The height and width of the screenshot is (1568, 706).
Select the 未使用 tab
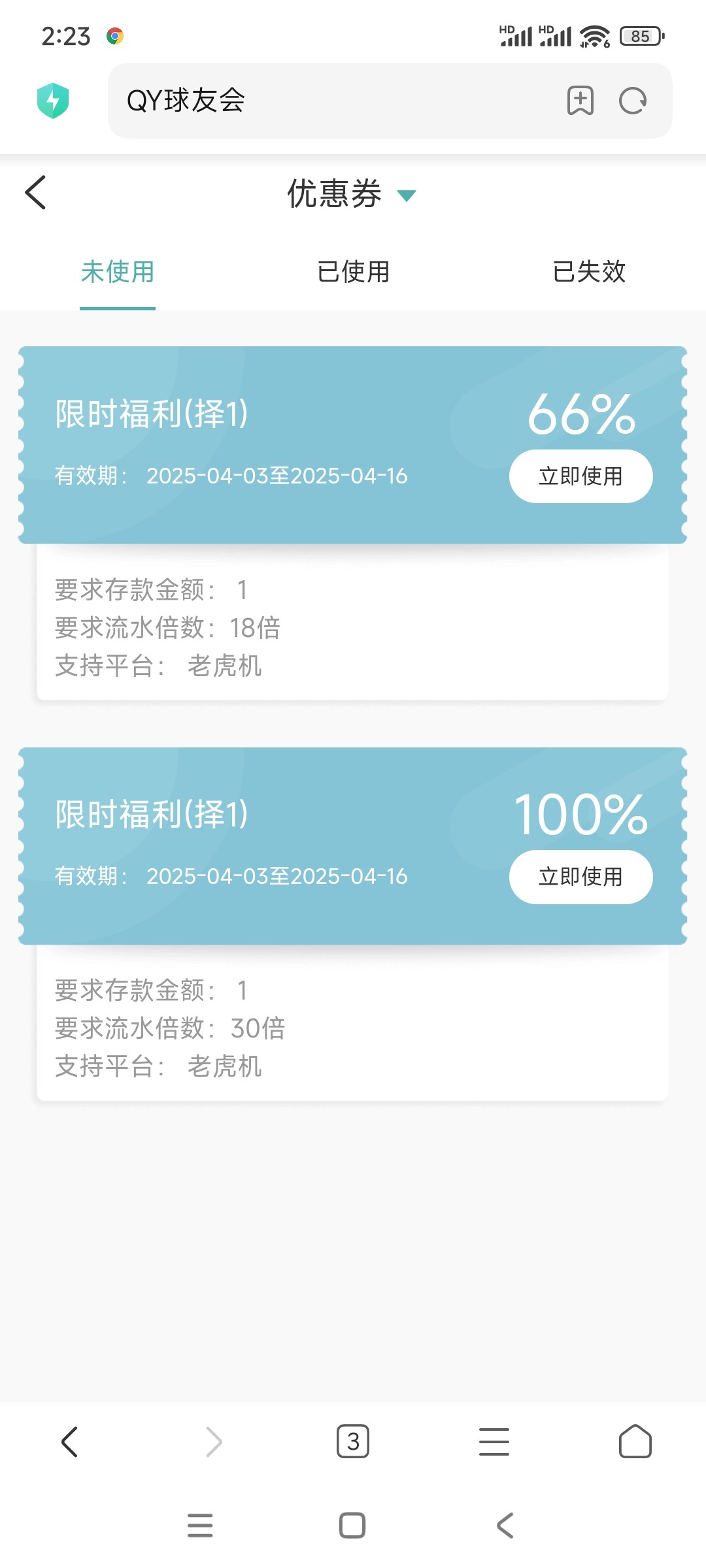pos(118,271)
